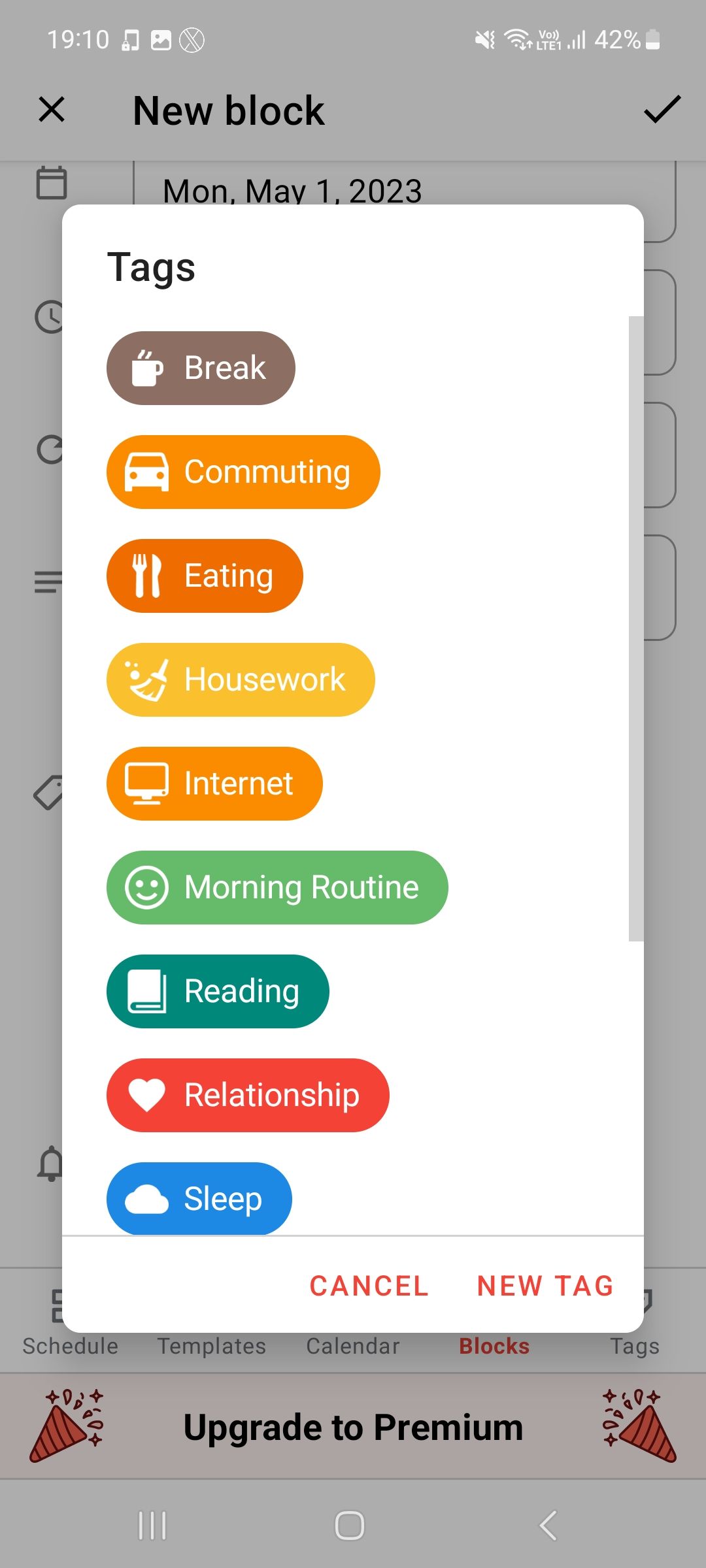Viewport: 706px width, 1568px height.
Task: Tap the Internet tag
Action: click(x=214, y=783)
